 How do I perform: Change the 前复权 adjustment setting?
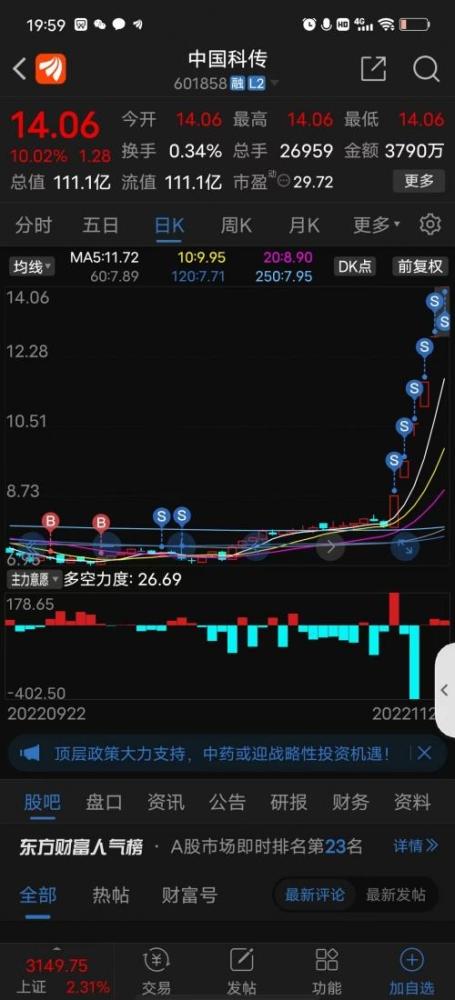[x=420, y=266]
